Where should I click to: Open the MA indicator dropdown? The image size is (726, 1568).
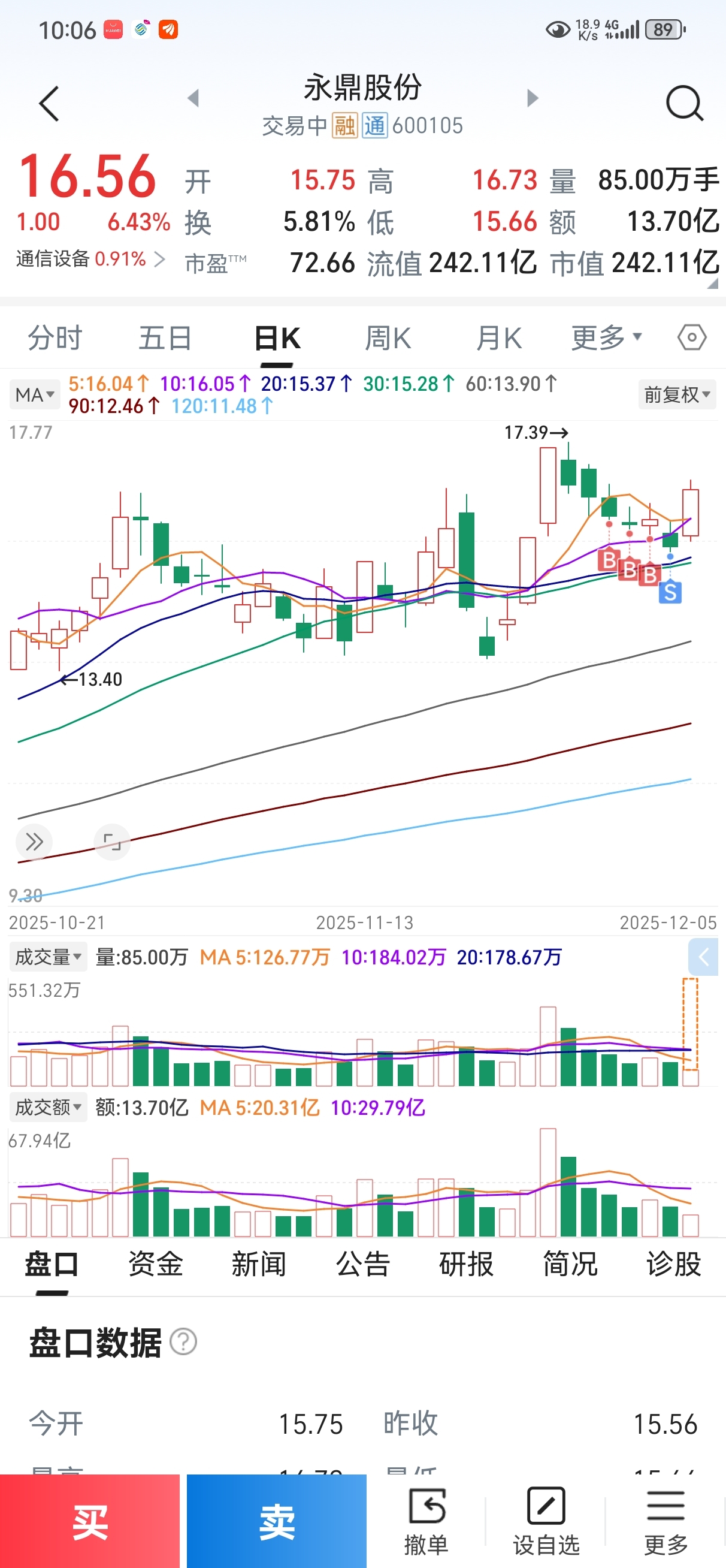pos(35,395)
